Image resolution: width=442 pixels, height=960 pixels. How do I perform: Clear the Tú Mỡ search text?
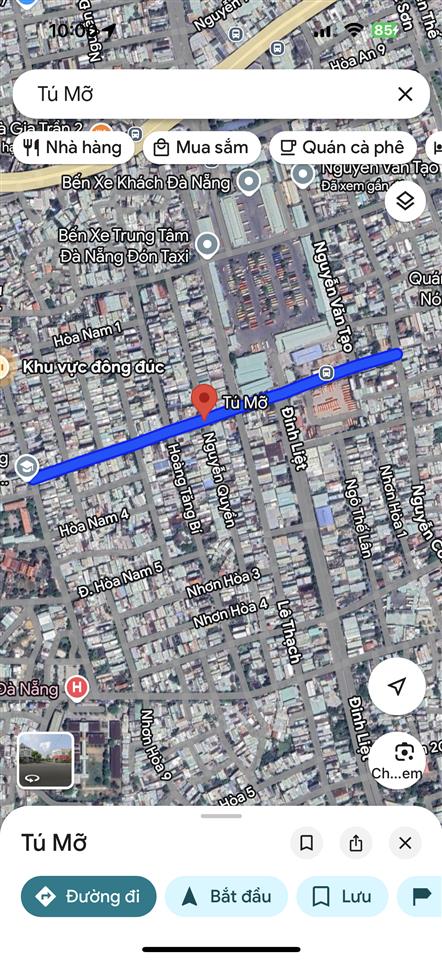[x=405, y=94]
